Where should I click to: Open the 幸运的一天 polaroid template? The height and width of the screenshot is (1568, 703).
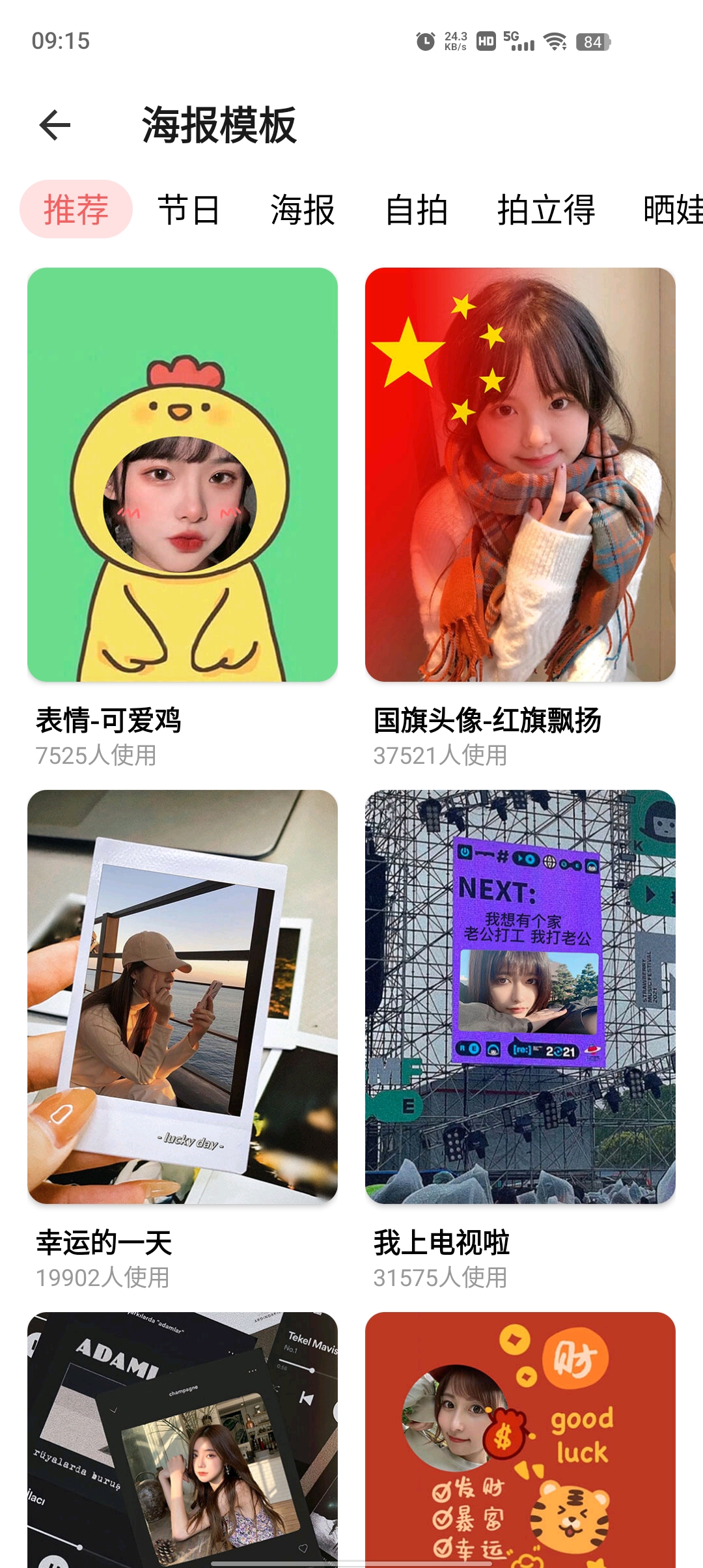point(182,997)
